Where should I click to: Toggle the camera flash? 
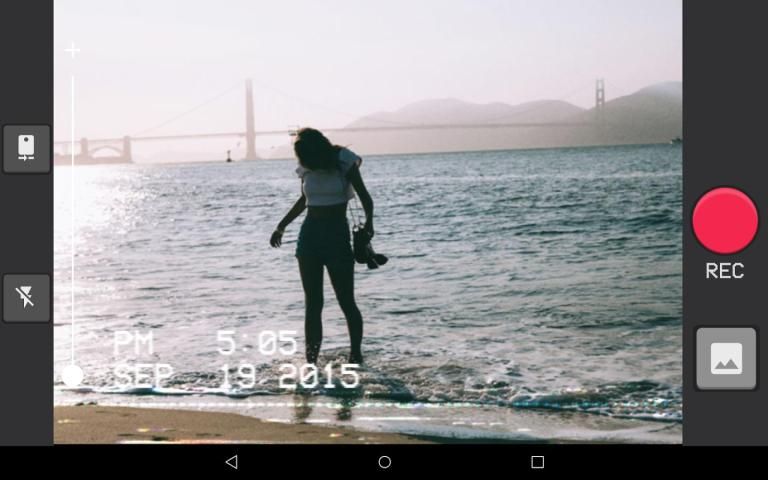pyautogui.click(x=26, y=297)
